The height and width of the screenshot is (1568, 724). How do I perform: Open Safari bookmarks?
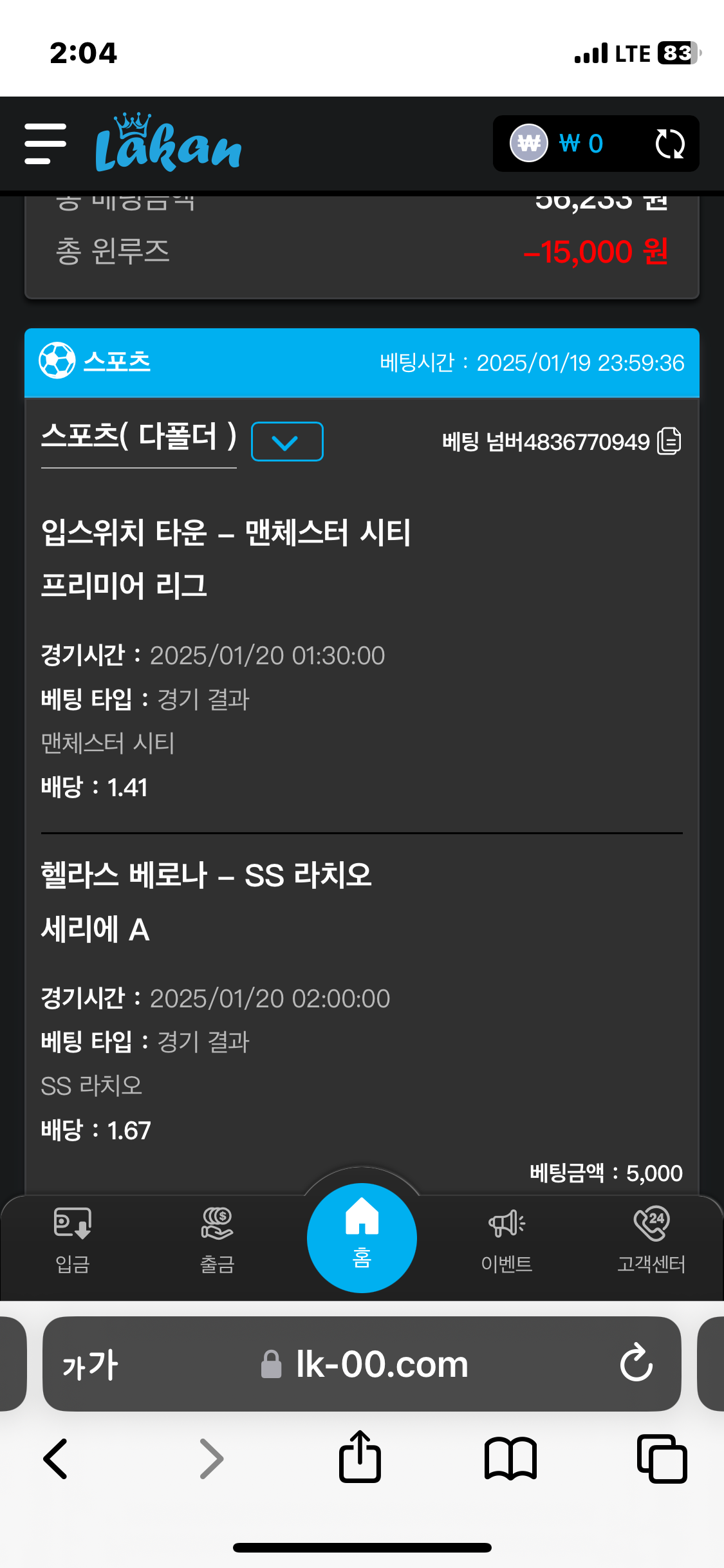510,1459
